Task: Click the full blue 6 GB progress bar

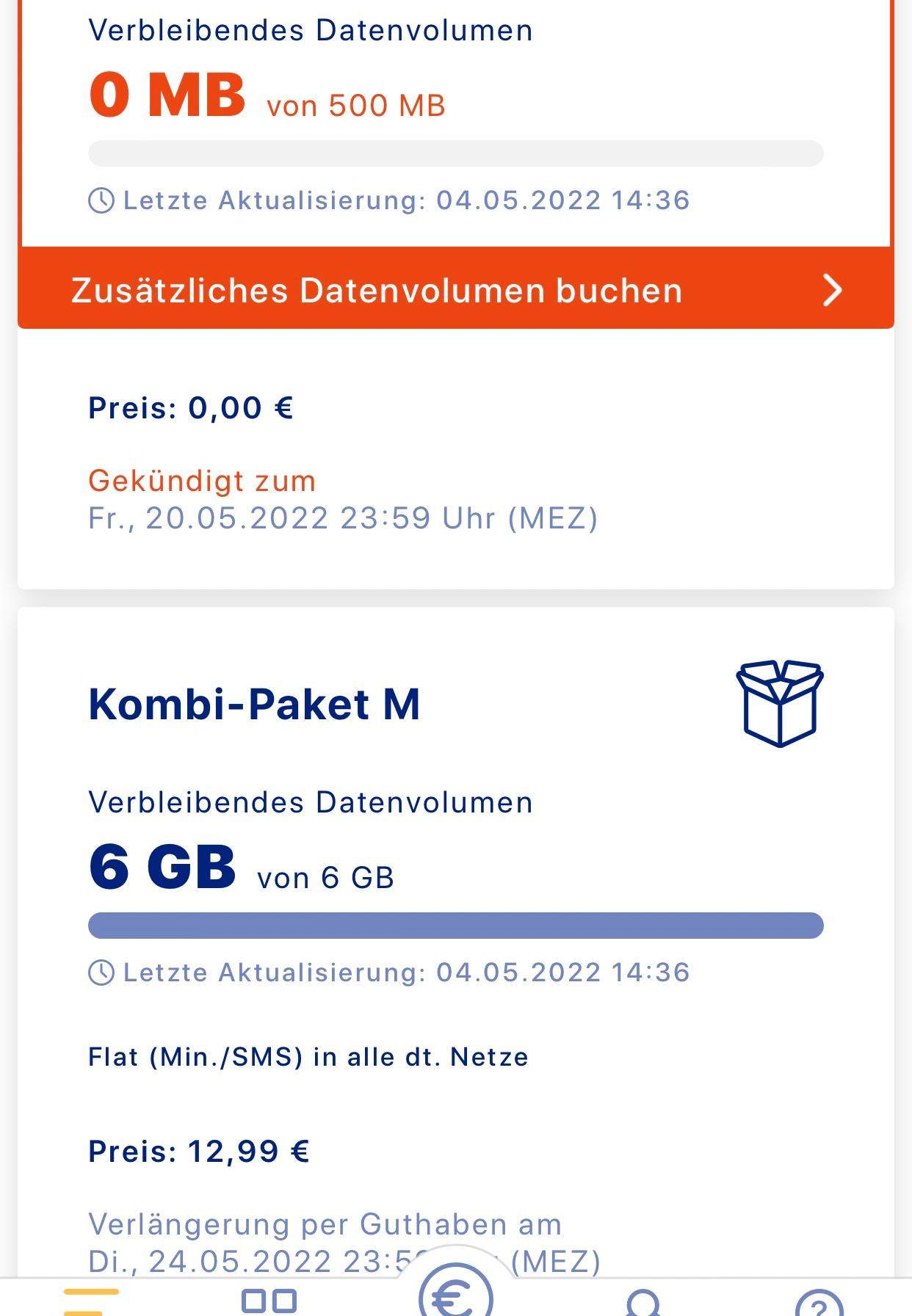Action: [x=455, y=926]
